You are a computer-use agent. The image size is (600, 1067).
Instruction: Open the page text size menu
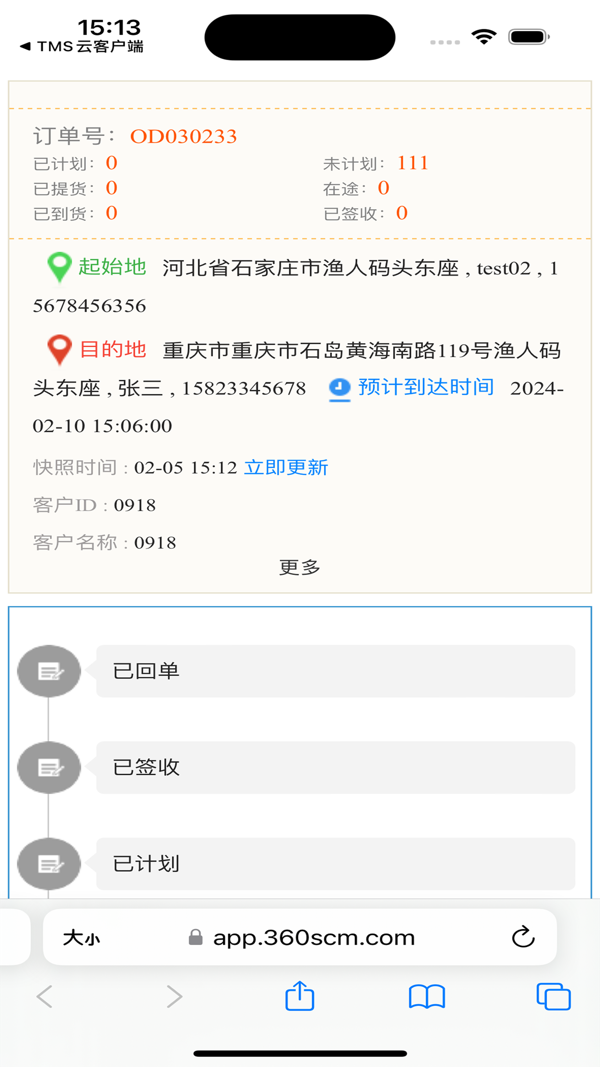pyautogui.click(x=81, y=938)
